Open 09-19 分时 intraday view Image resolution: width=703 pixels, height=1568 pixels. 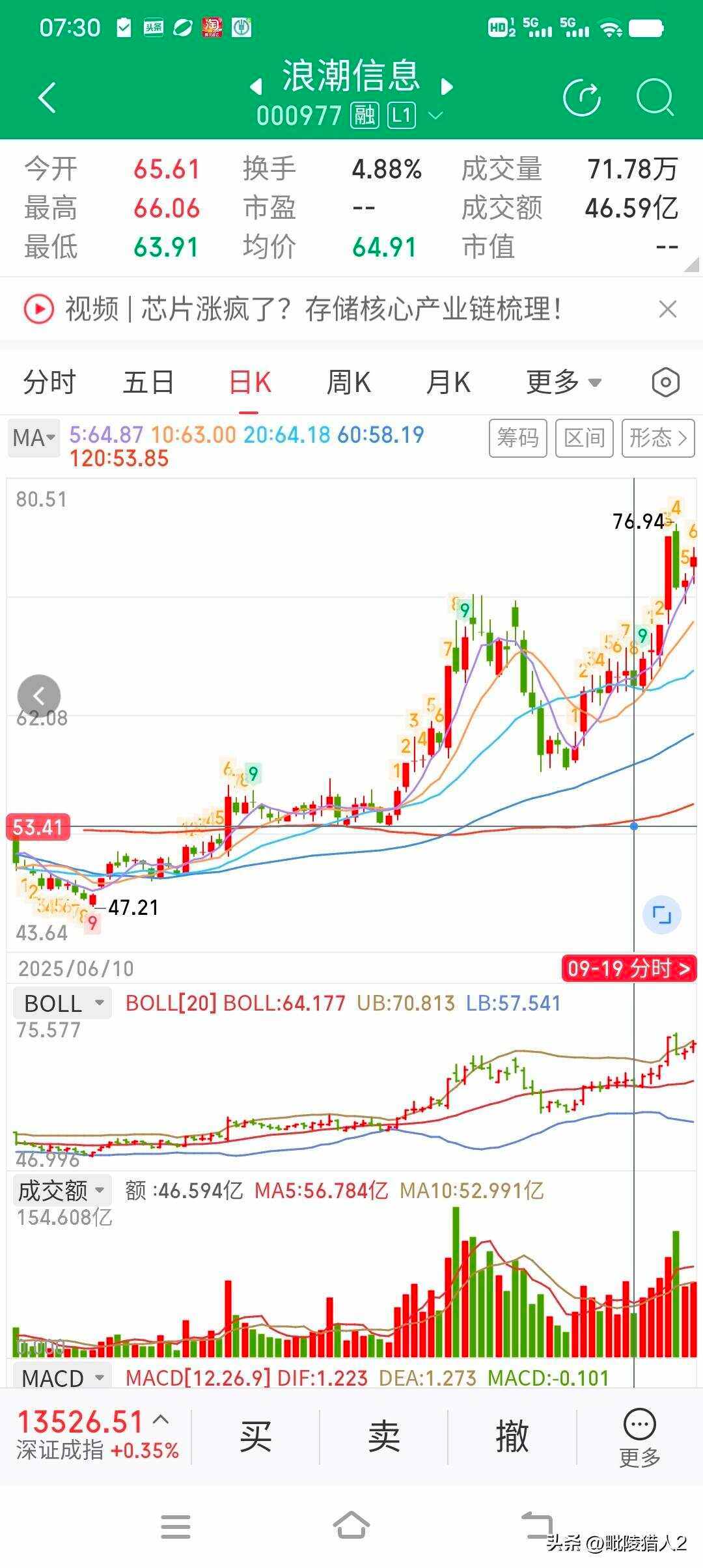[x=628, y=968]
